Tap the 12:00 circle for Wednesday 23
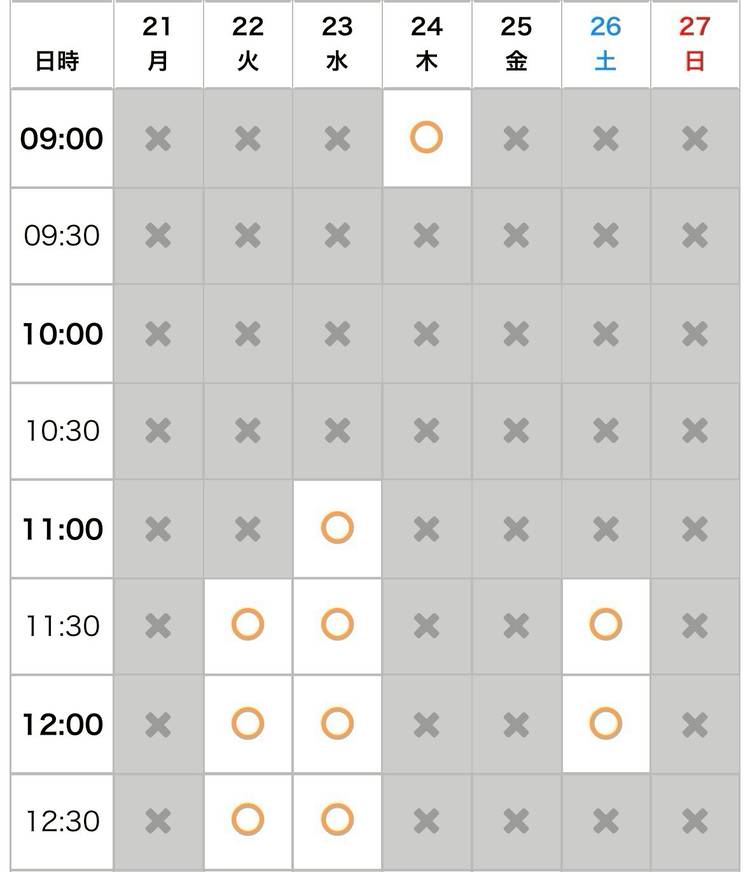Viewport: 750px width, 872px height. pyautogui.click(x=337, y=723)
